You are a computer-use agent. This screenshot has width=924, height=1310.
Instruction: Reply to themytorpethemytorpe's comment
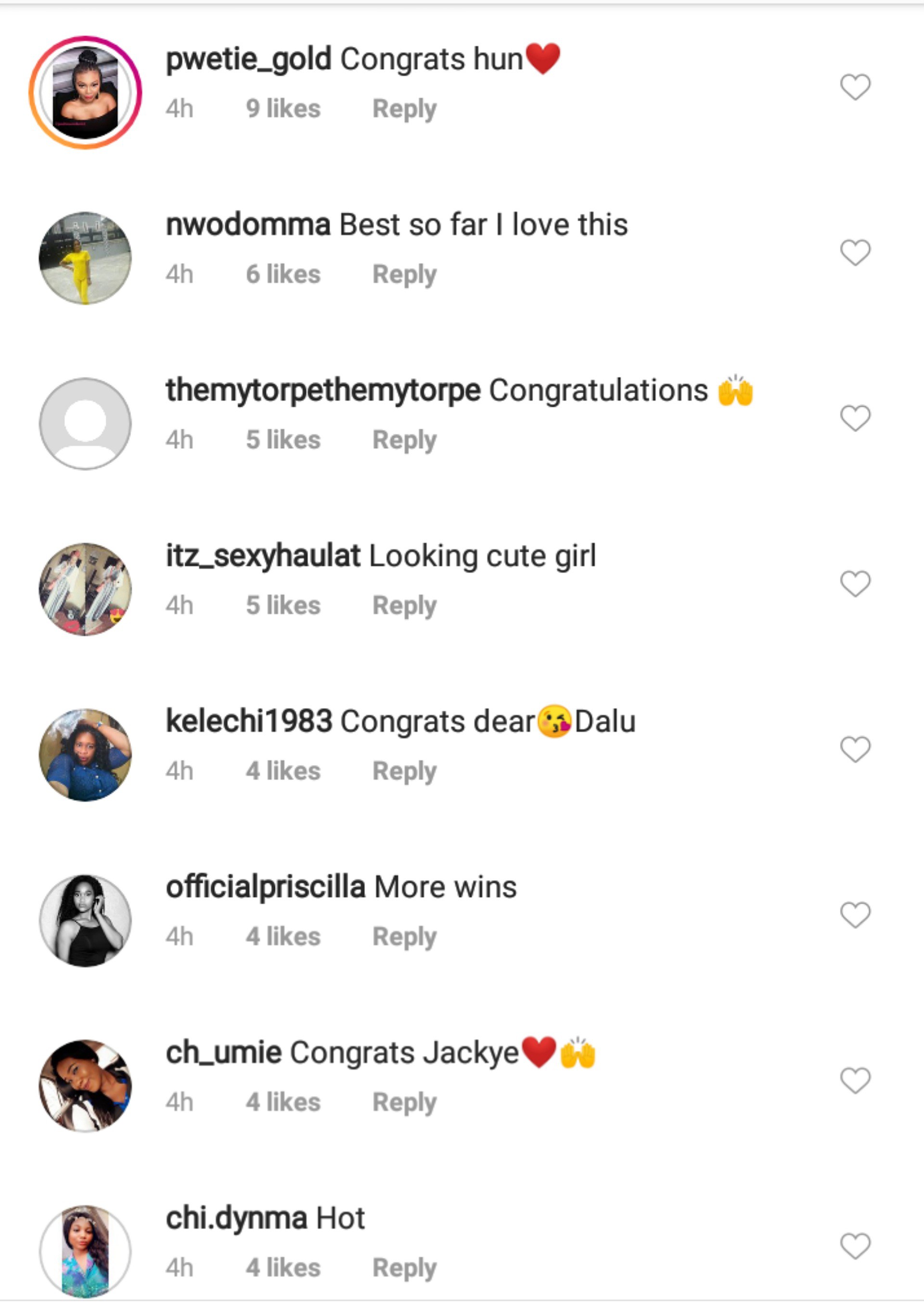tap(404, 440)
